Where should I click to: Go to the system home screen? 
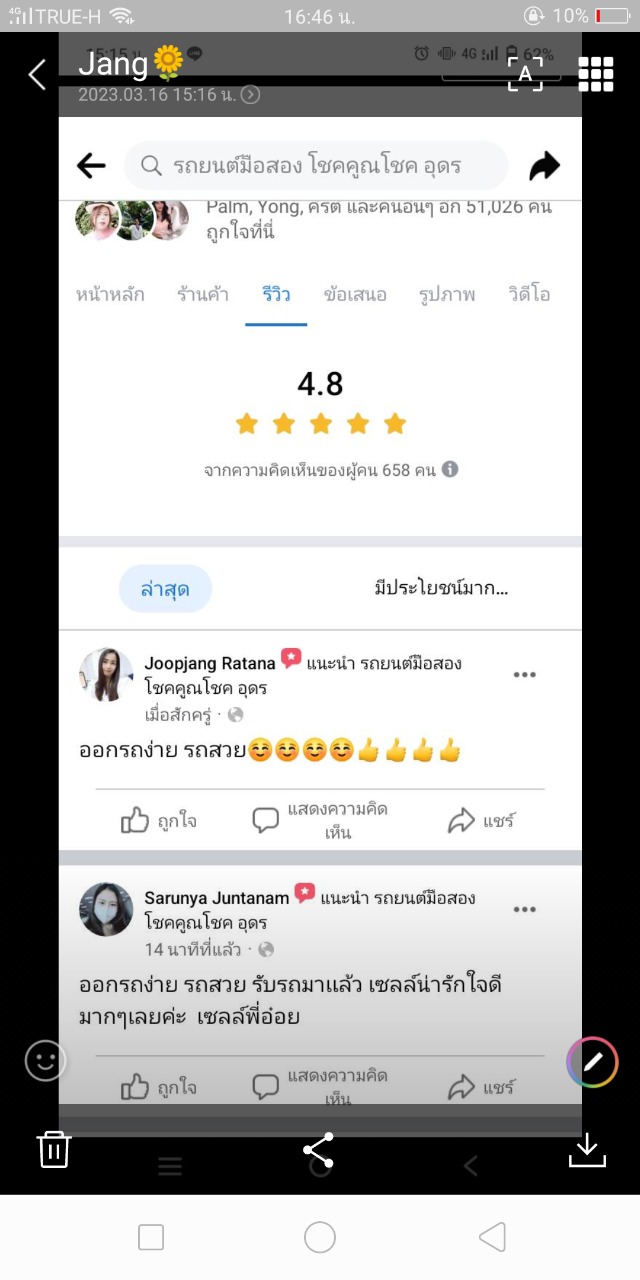(x=320, y=1238)
